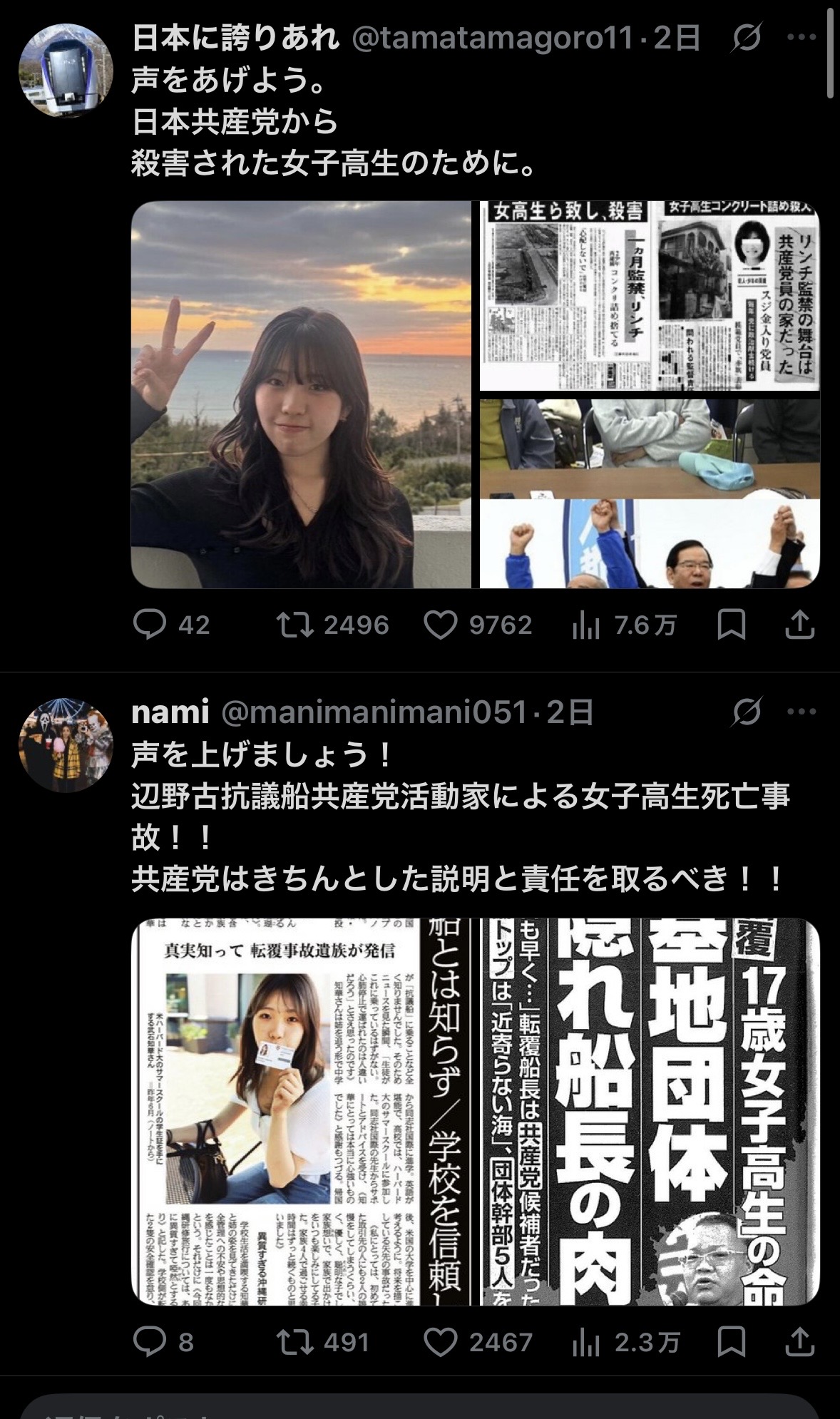This screenshot has height=1419, width=840.
Task: Open the profile picture of 日本に誇りあれ
Action: point(66,69)
